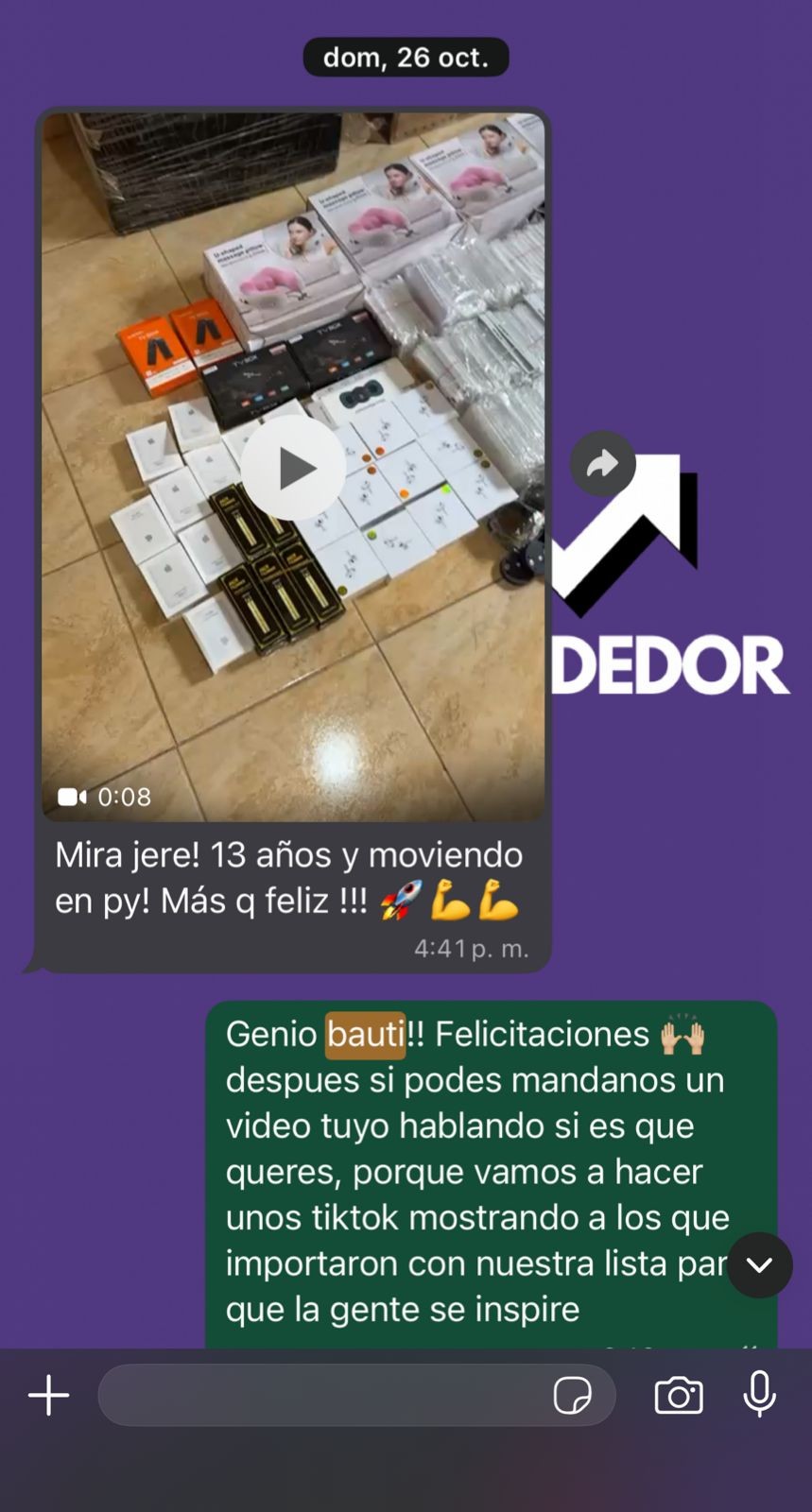Open the camera to take a photo
This screenshot has width=812, height=1512.
pyautogui.click(x=679, y=1395)
